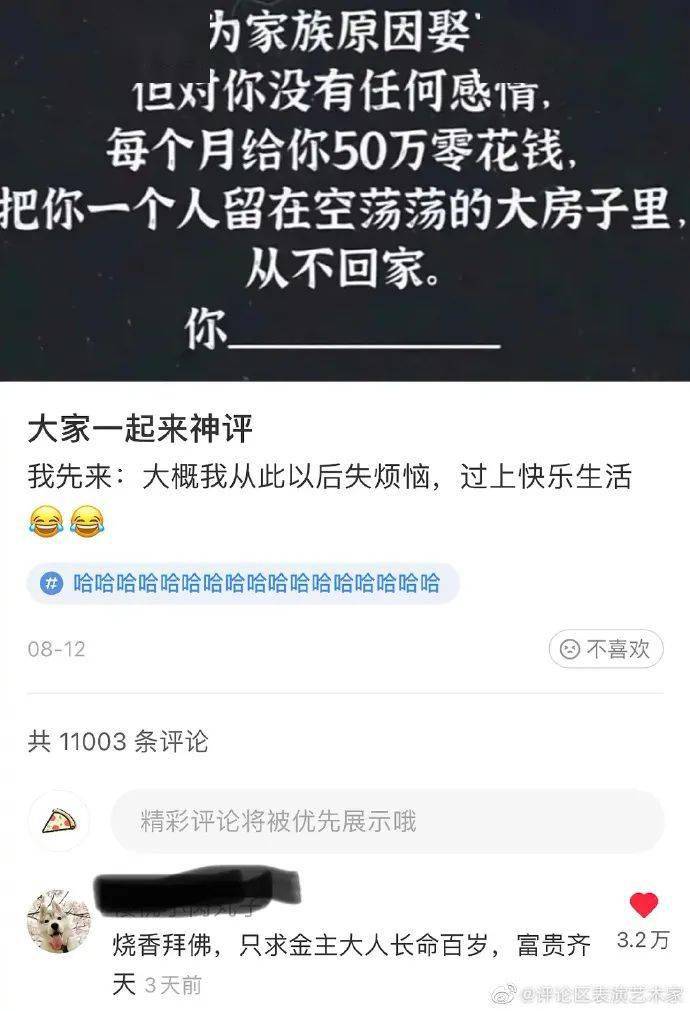Tap the comment input field 精彩评论将被优先展示哦
The width and height of the screenshot is (690, 1011).
point(387,821)
